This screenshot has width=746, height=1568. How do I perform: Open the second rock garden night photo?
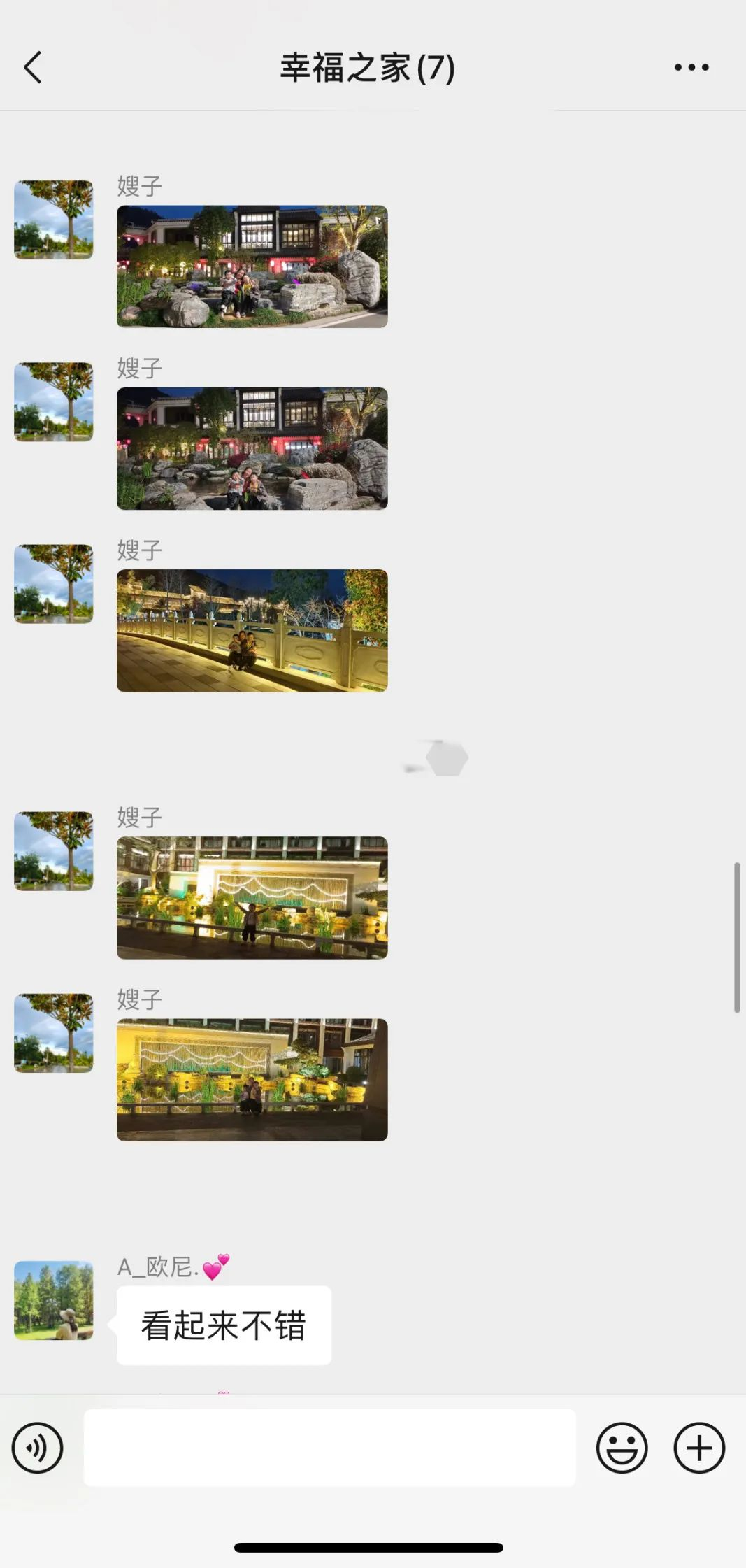pyautogui.click(x=252, y=448)
